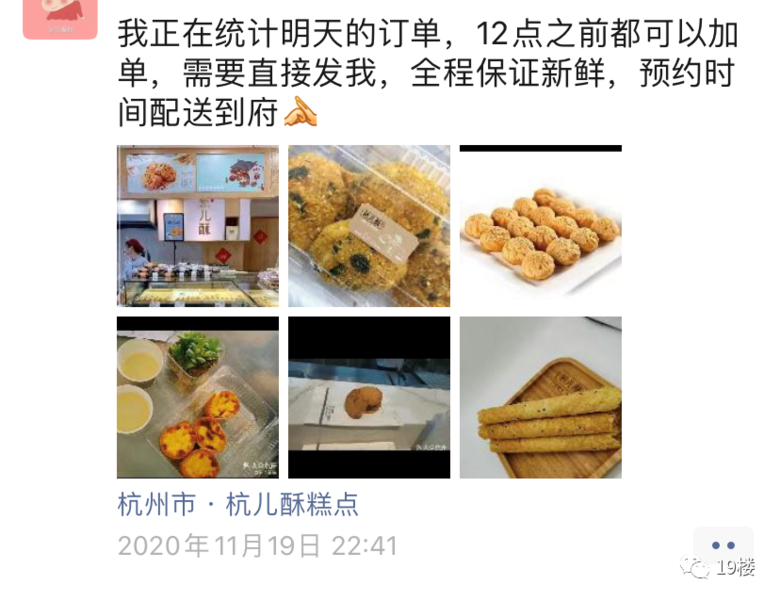The height and width of the screenshot is (601, 780).
Task: Open the round pastry balls photo
Action: coord(540,226)
